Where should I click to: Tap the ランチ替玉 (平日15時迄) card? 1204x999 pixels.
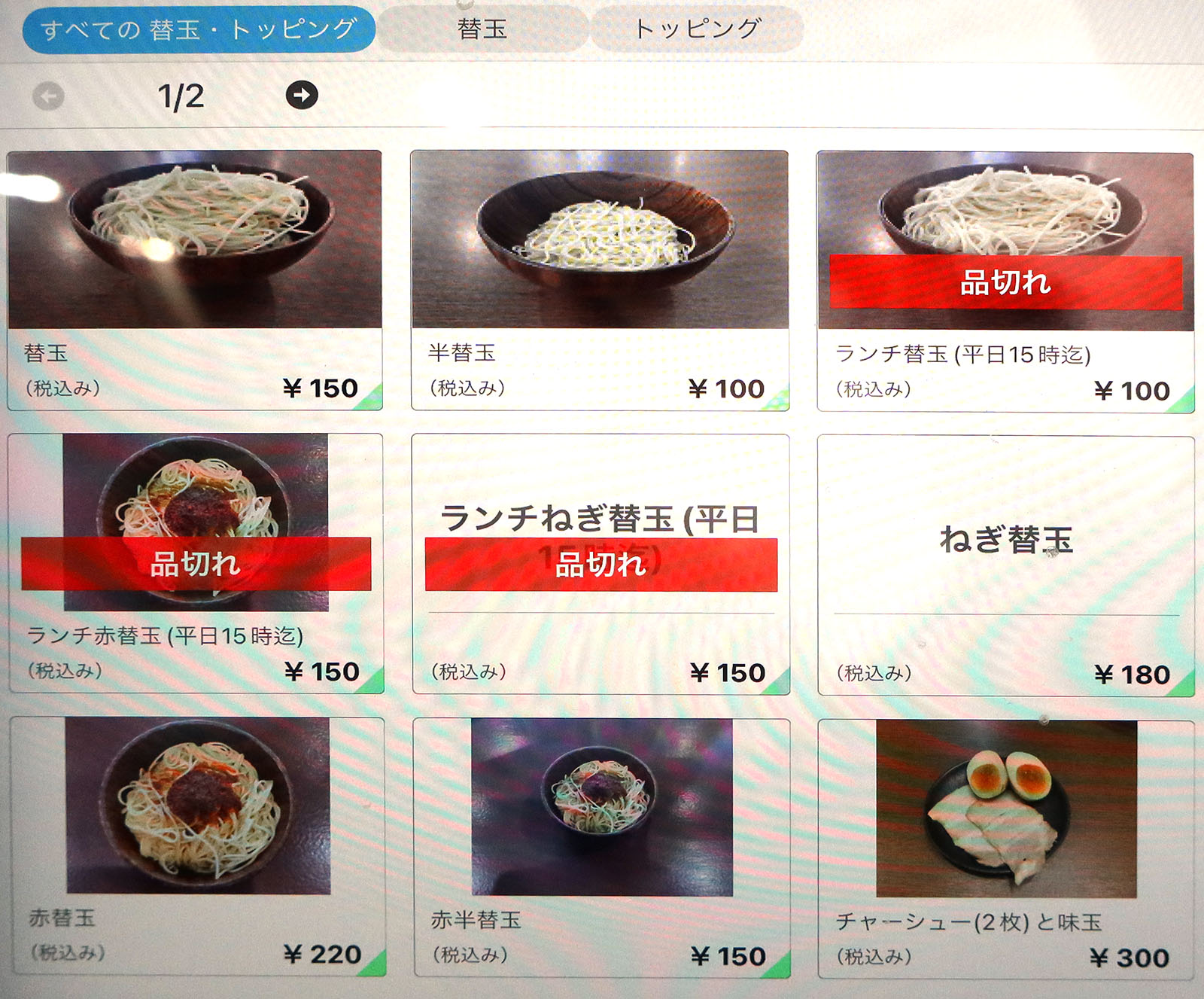tap(1005, 282)
